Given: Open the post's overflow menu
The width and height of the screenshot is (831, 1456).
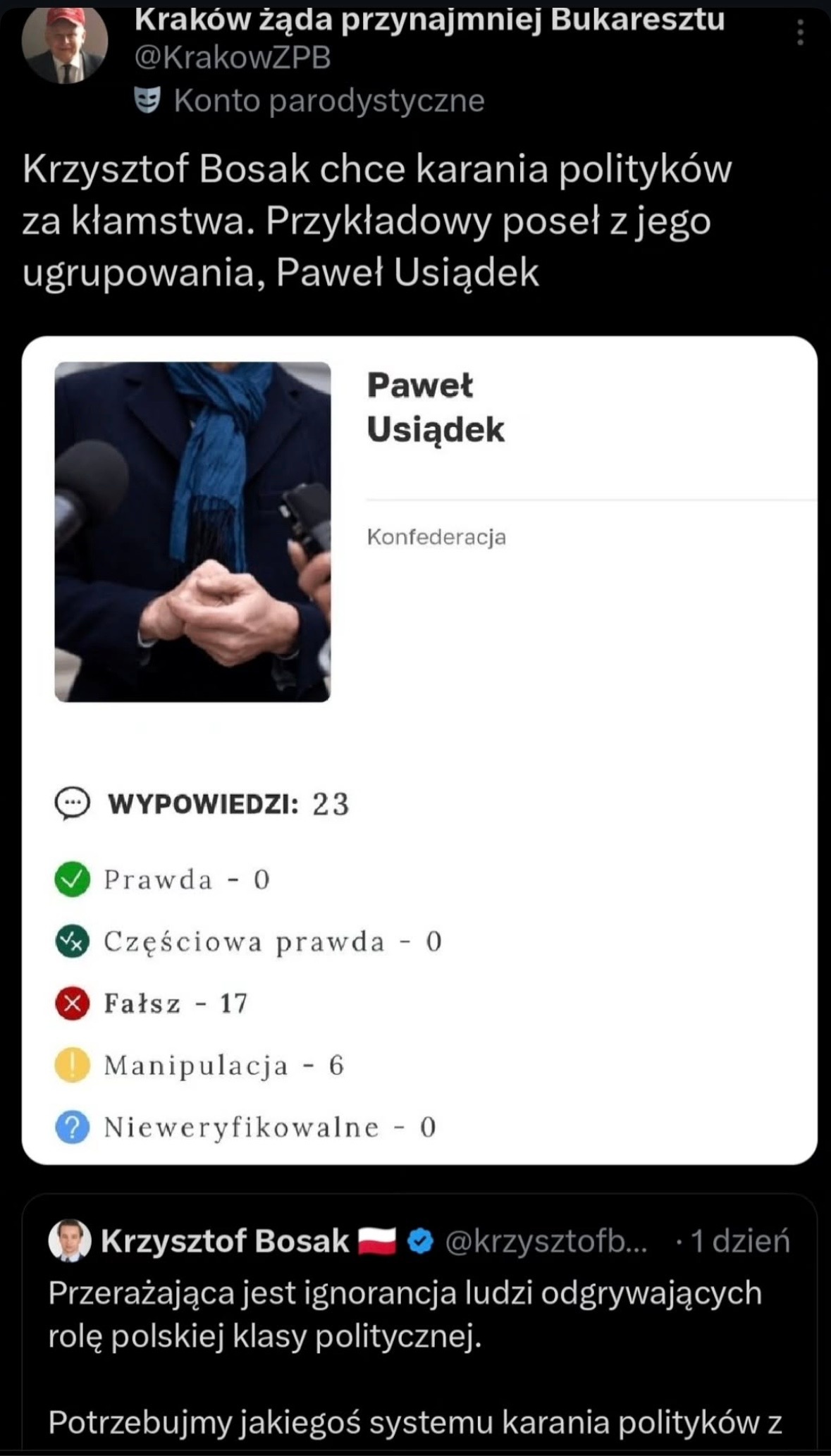Looking at the screenshot, I should [800, 32].
